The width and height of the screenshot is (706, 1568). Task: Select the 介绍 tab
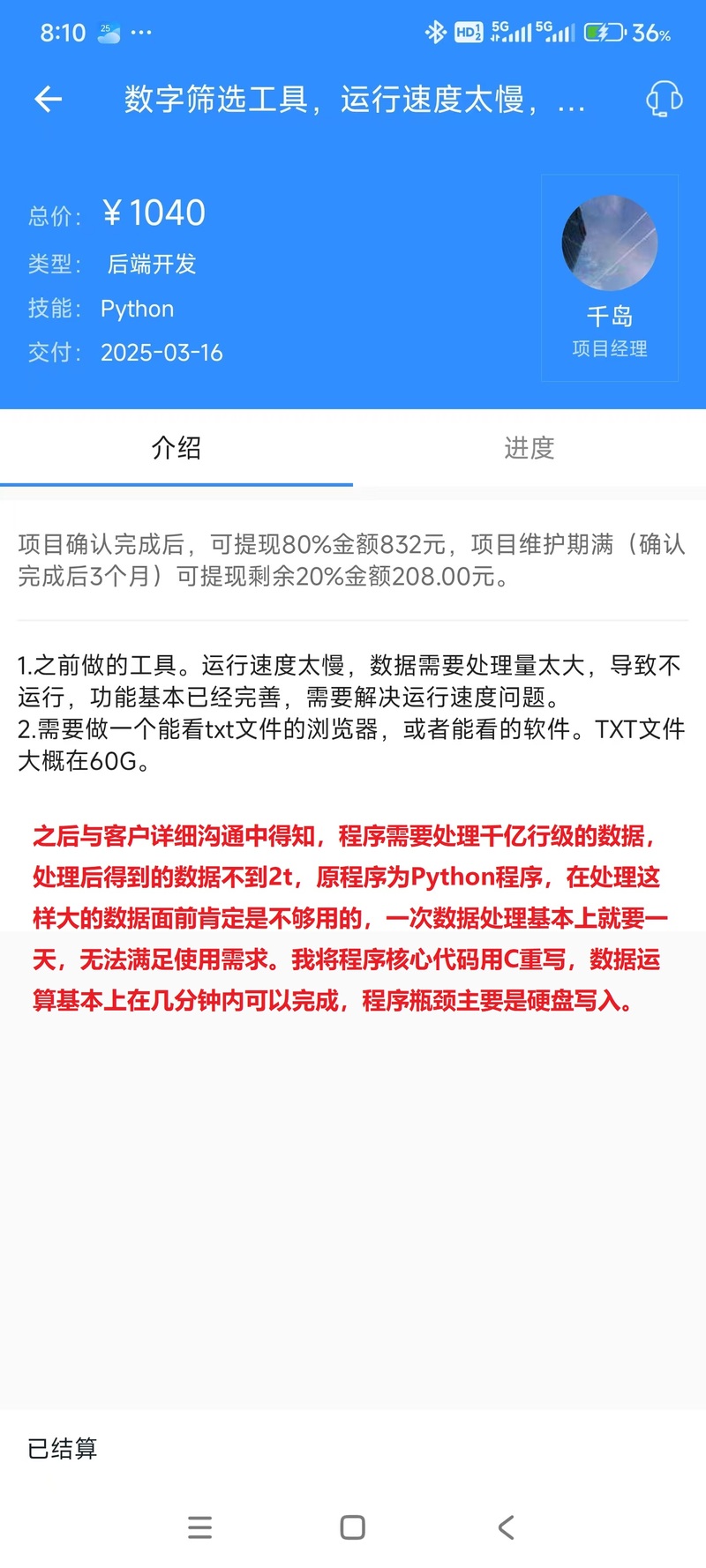(x=176, y=448)
